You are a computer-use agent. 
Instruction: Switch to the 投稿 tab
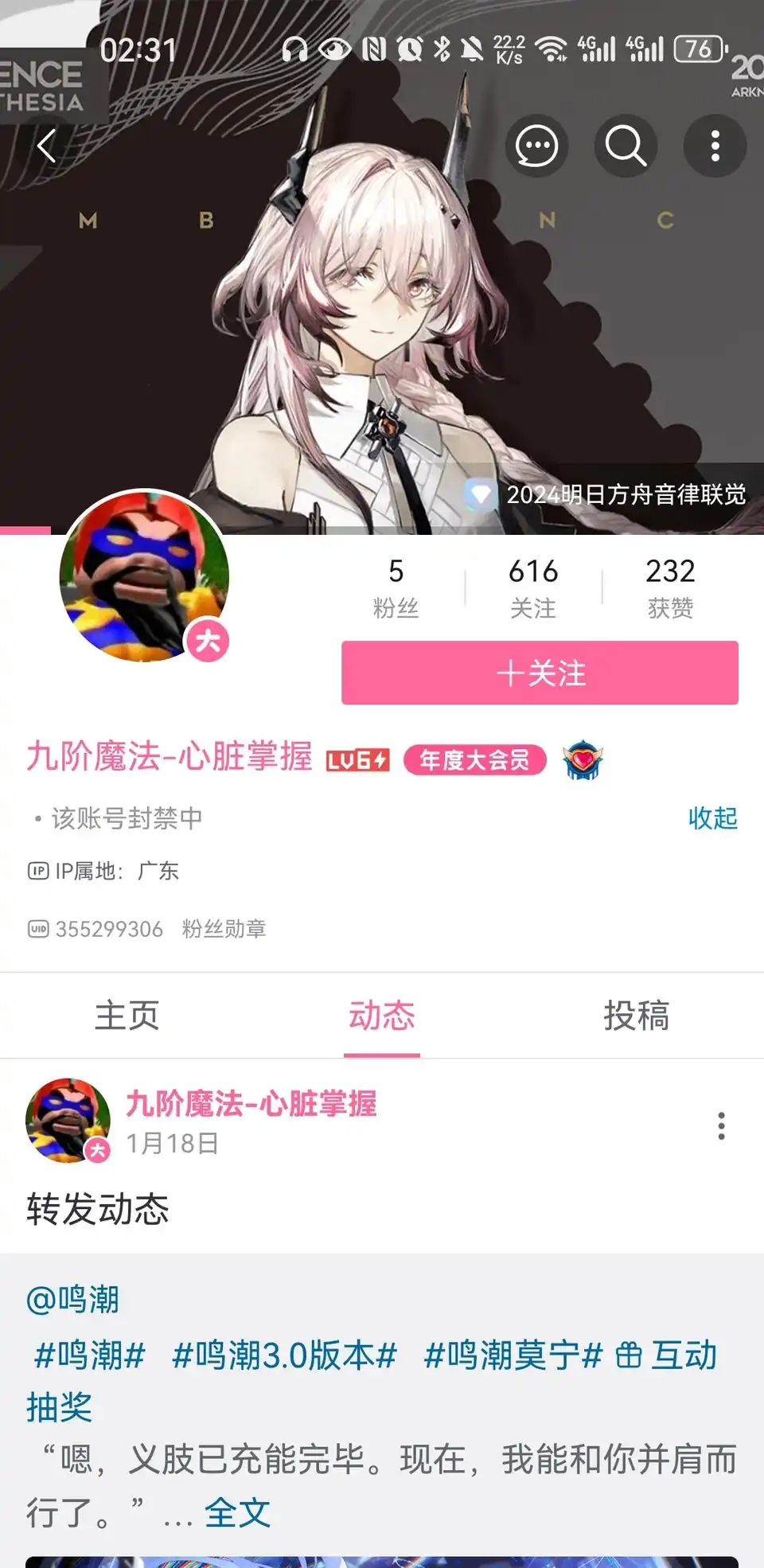pos(636,1016)
